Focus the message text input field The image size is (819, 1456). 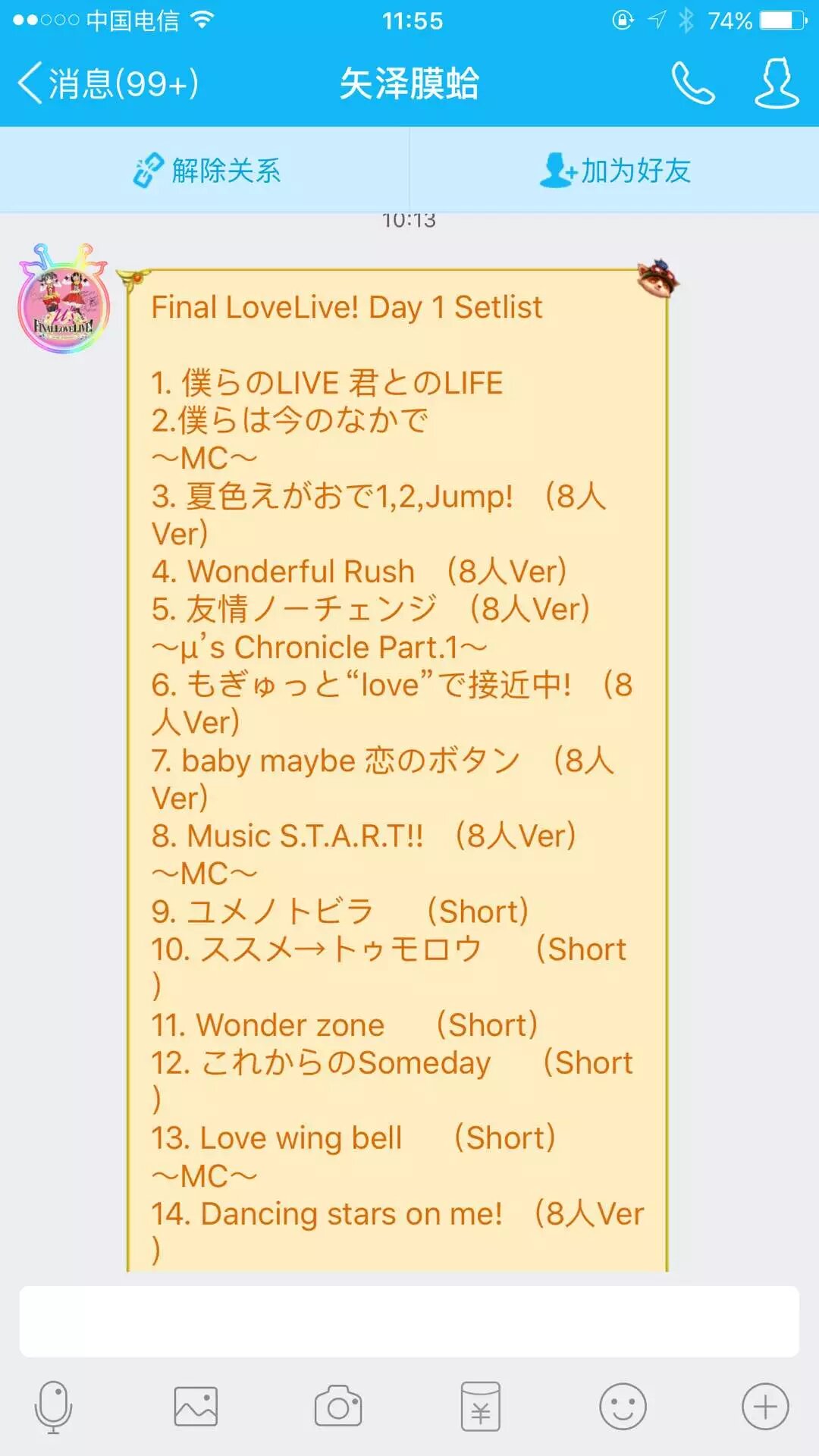tap(409, 1321)
